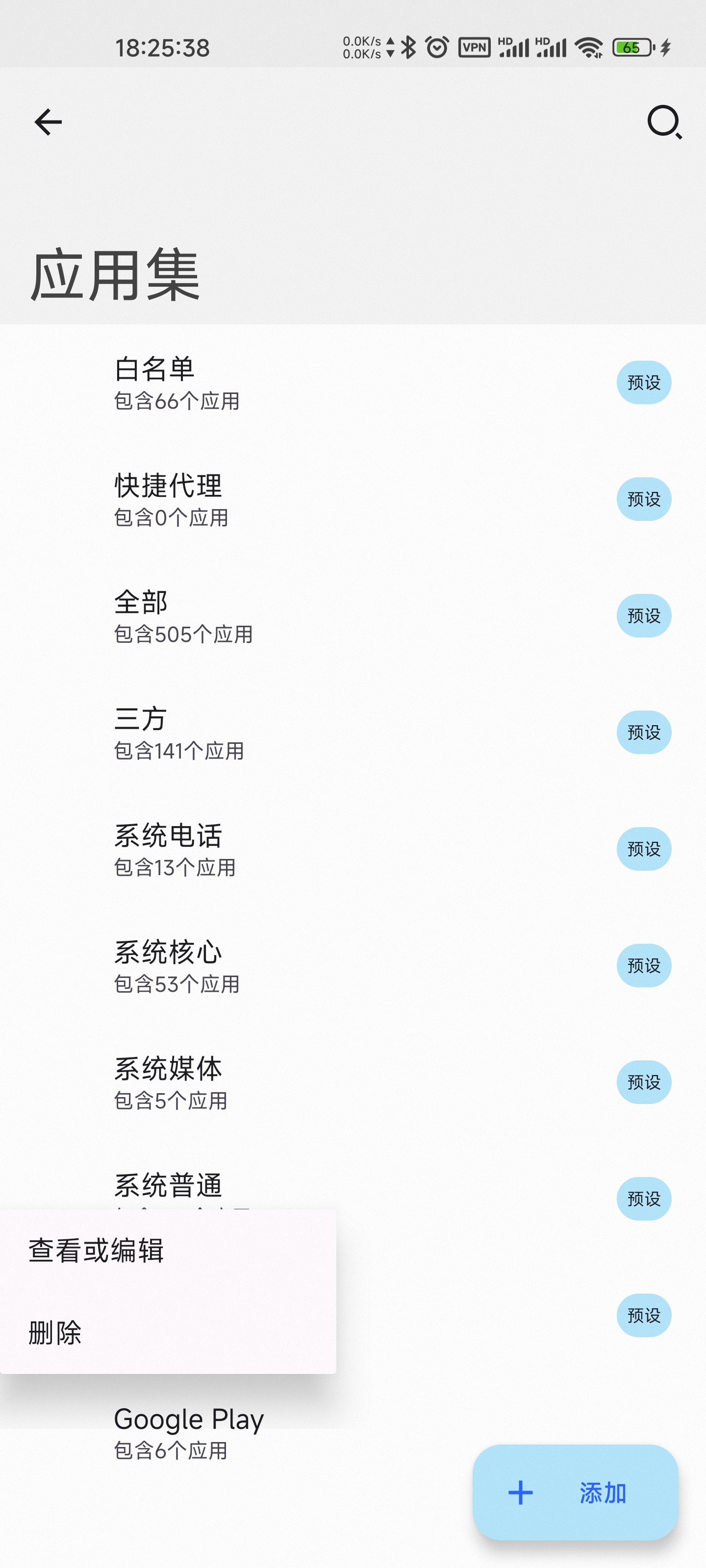Open the 白名单 app set
706x1568 pixels.
176,383
